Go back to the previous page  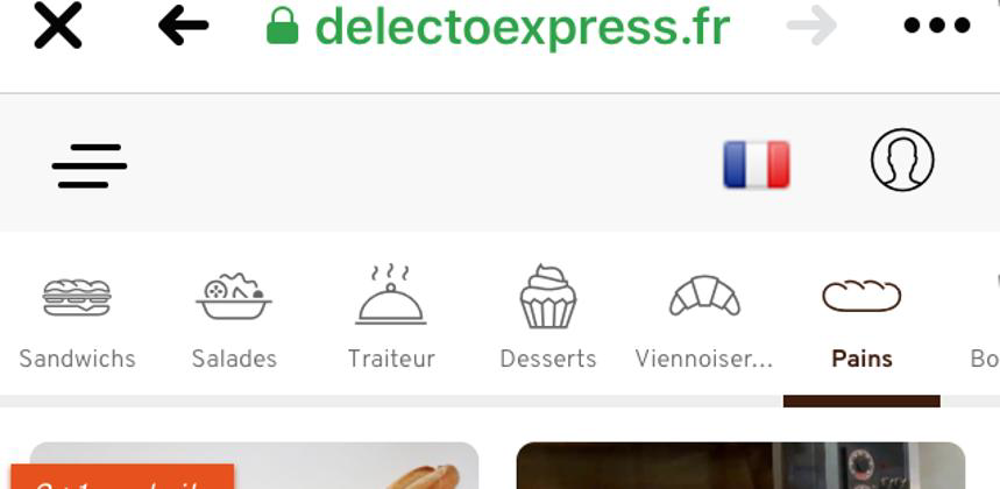click(183, 28)
